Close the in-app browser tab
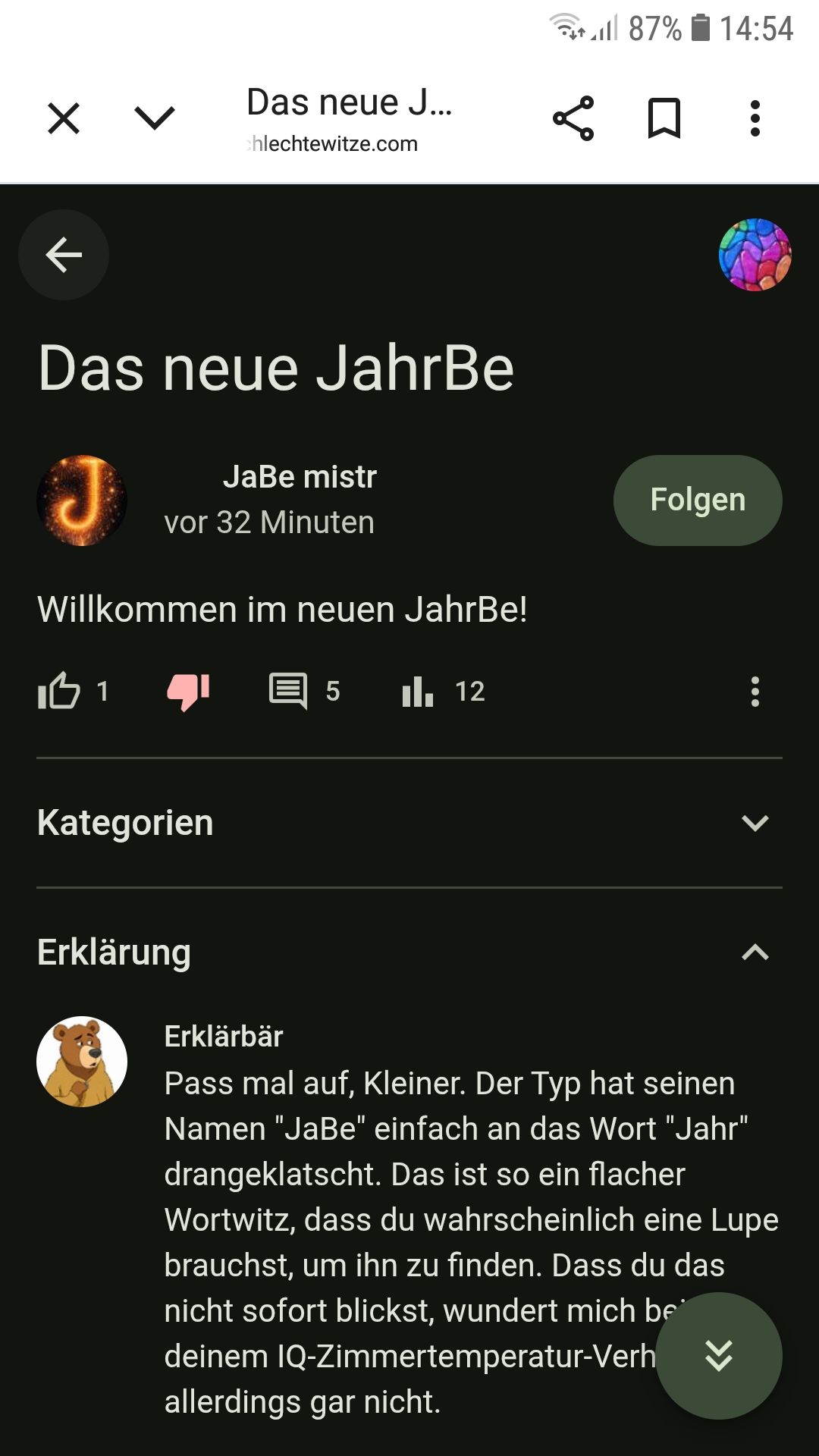The height and width of the screenshot is (1456, 819). (x=64, y=119)
